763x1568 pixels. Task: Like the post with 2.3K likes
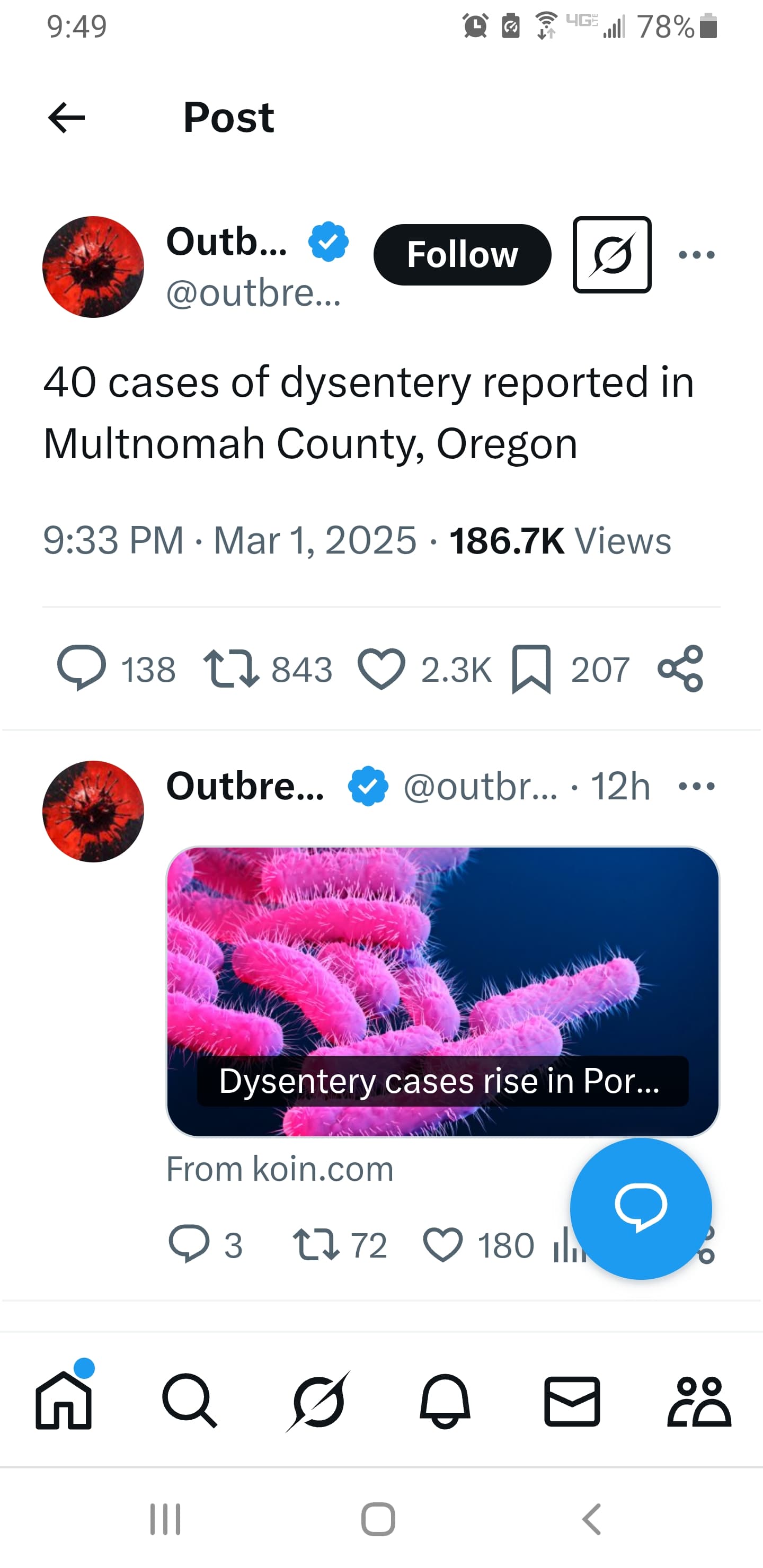[x=381, y=669]
